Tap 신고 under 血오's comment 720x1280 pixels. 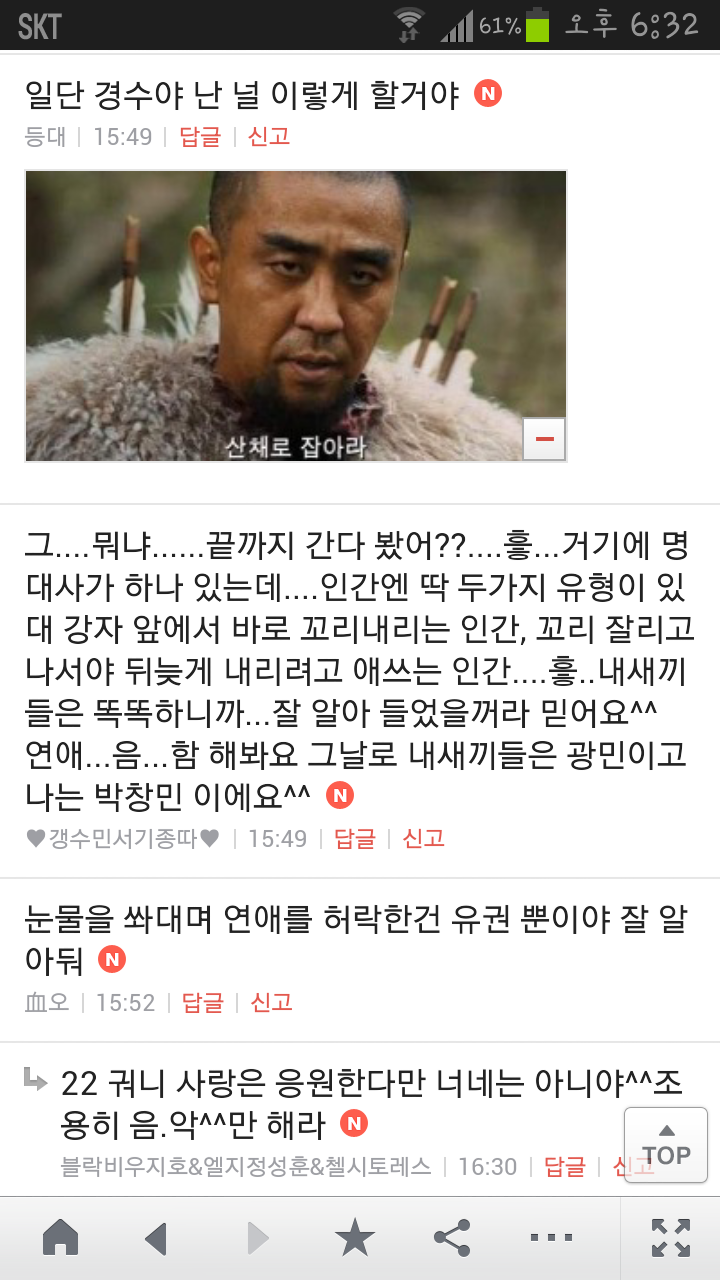(271, 1002)
